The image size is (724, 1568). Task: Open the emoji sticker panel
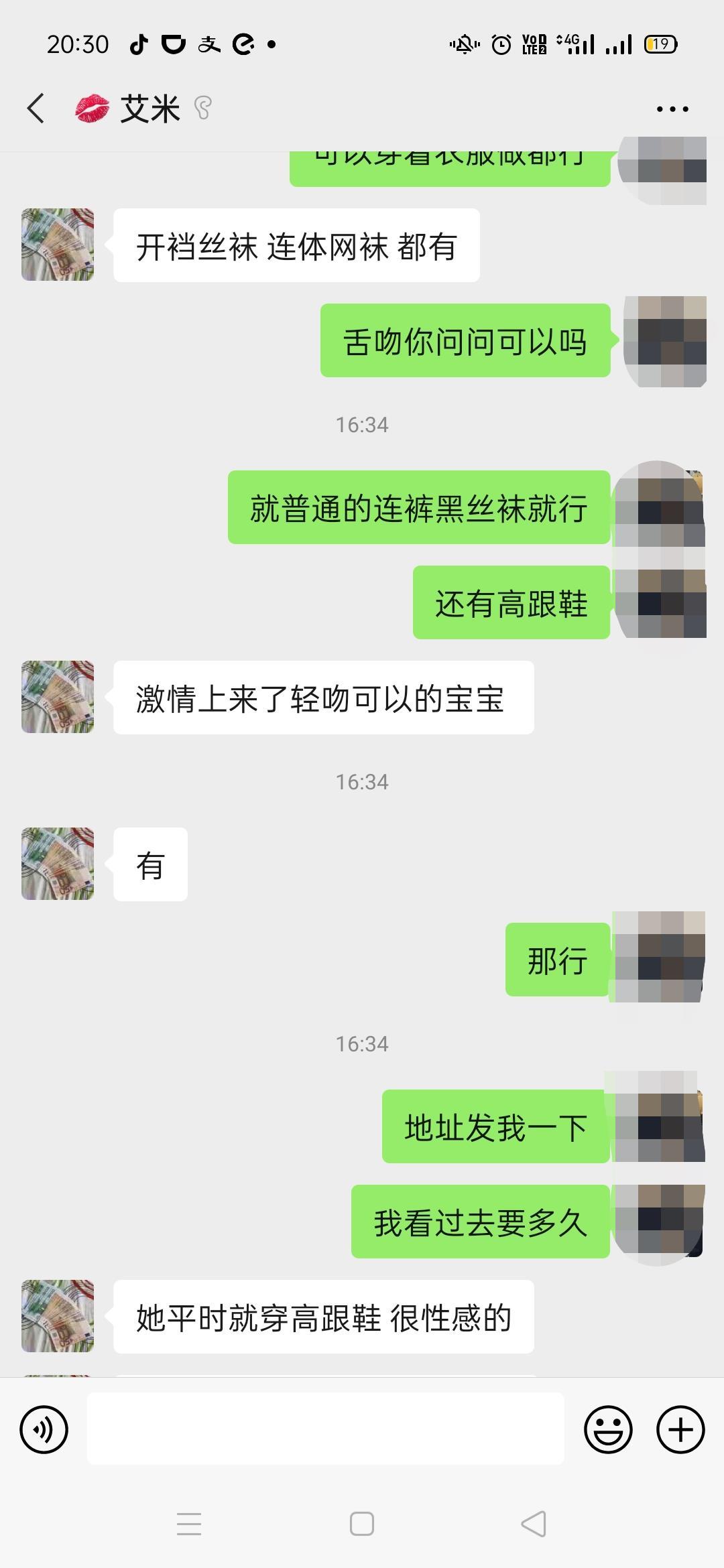pos(608,1430)
